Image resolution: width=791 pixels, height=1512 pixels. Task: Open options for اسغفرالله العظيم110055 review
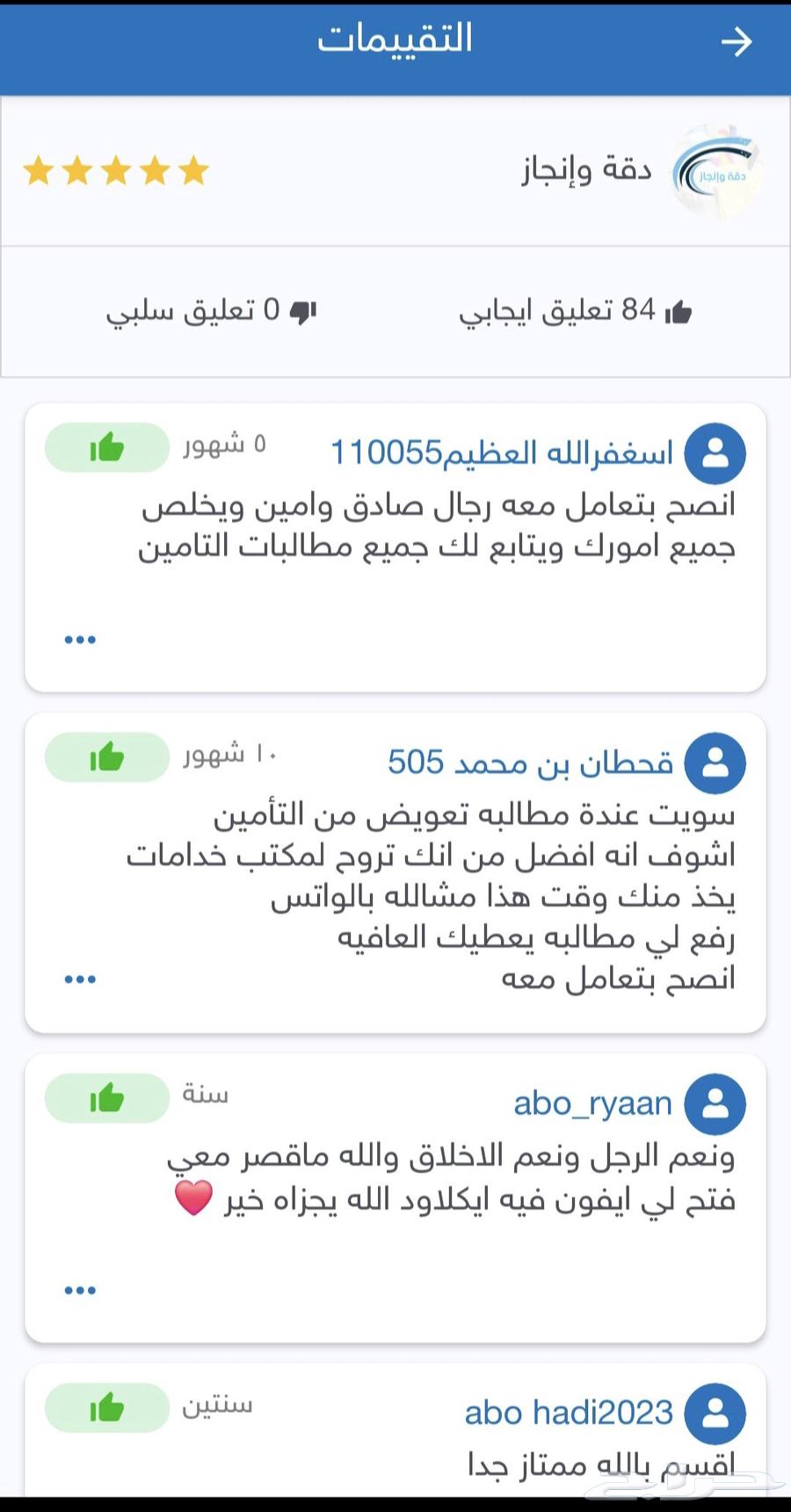click(80, 640)
